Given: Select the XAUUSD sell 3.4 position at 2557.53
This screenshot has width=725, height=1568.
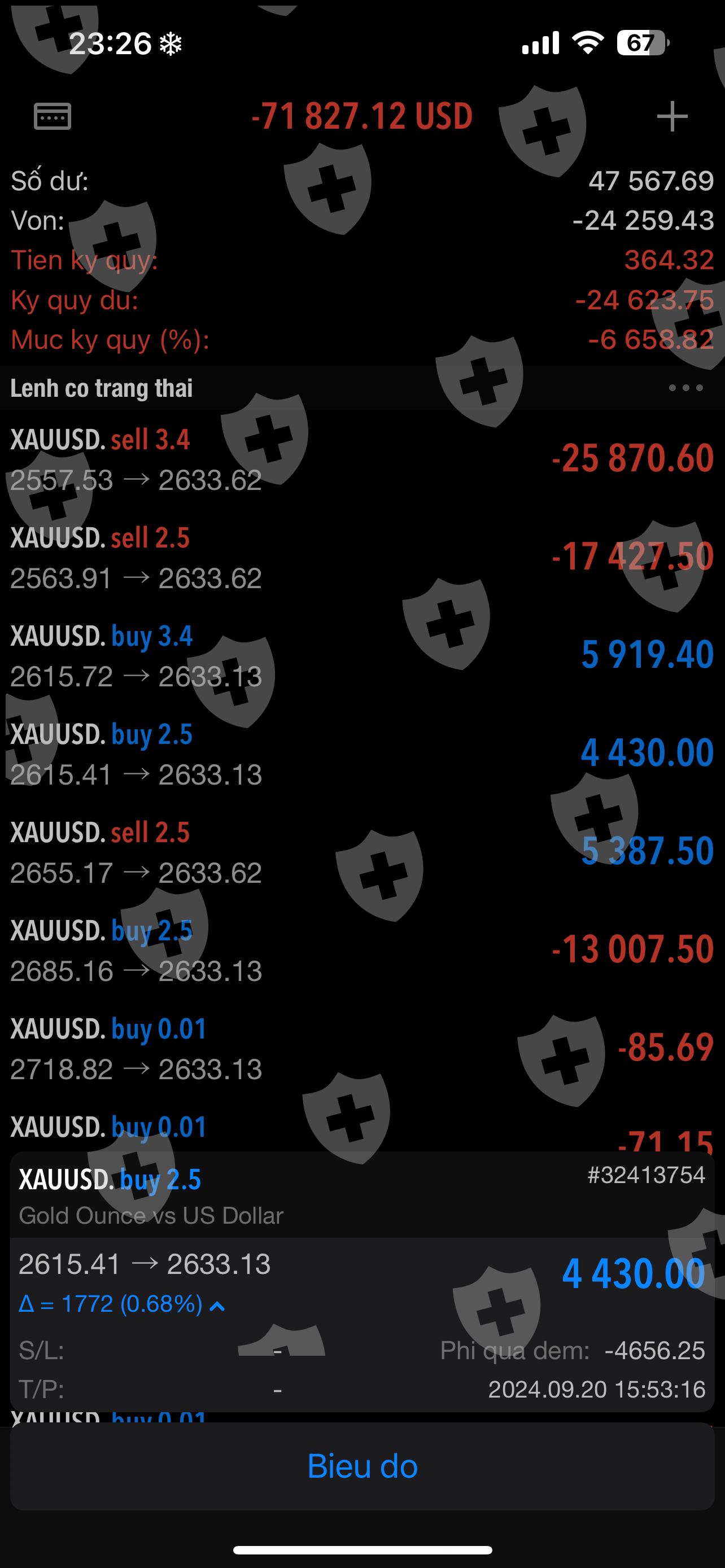Looking at the screenshot, I should coord(362,459).
